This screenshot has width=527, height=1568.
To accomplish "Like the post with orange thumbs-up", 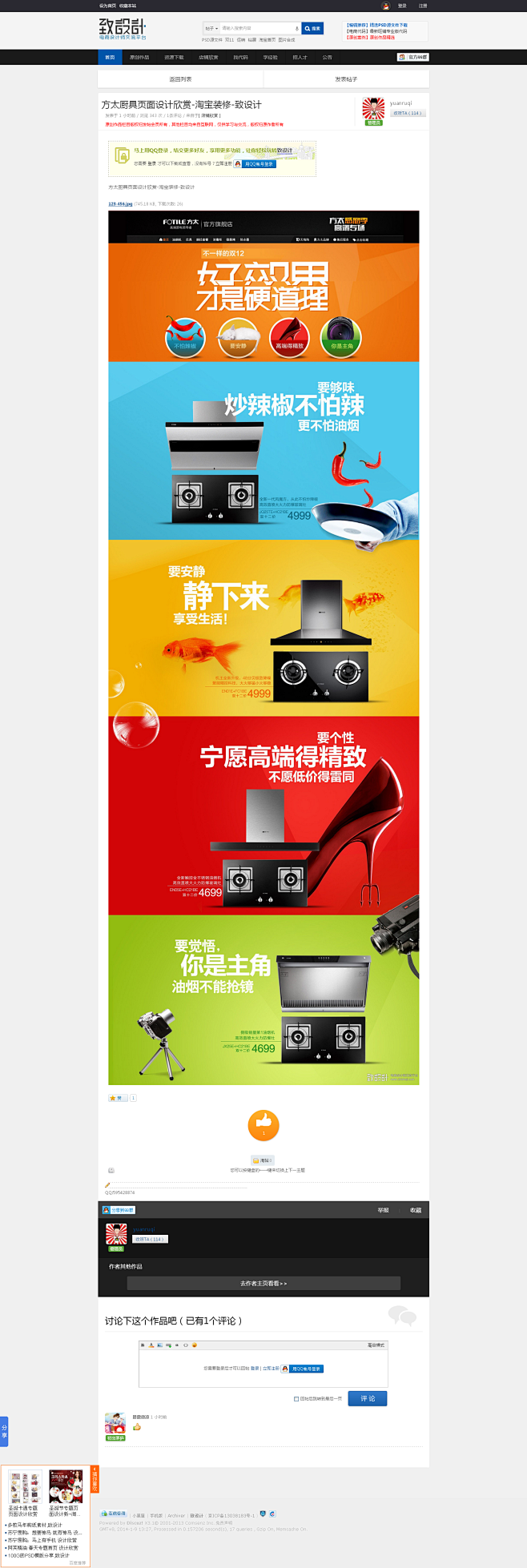I will pos(263,1124).
